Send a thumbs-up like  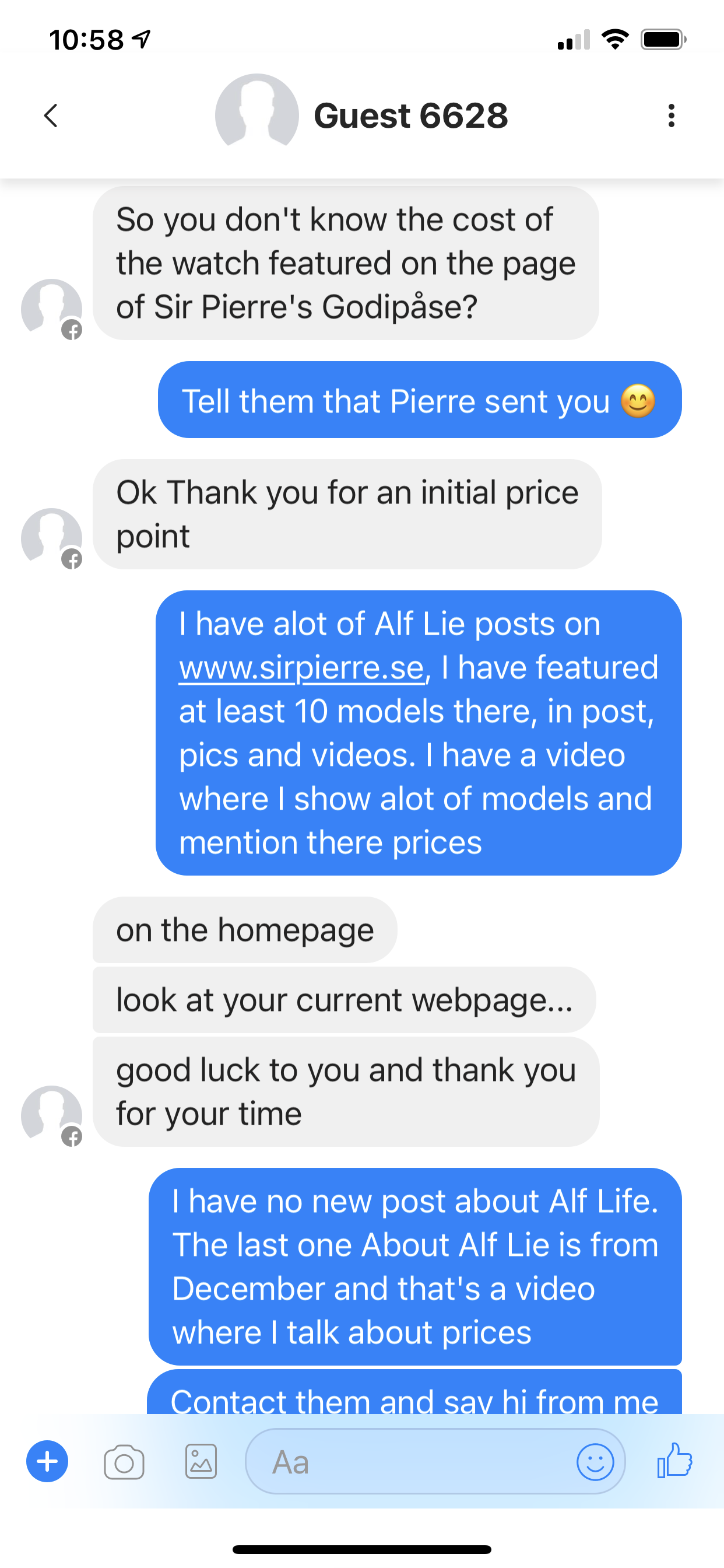tap(674, 1461)
